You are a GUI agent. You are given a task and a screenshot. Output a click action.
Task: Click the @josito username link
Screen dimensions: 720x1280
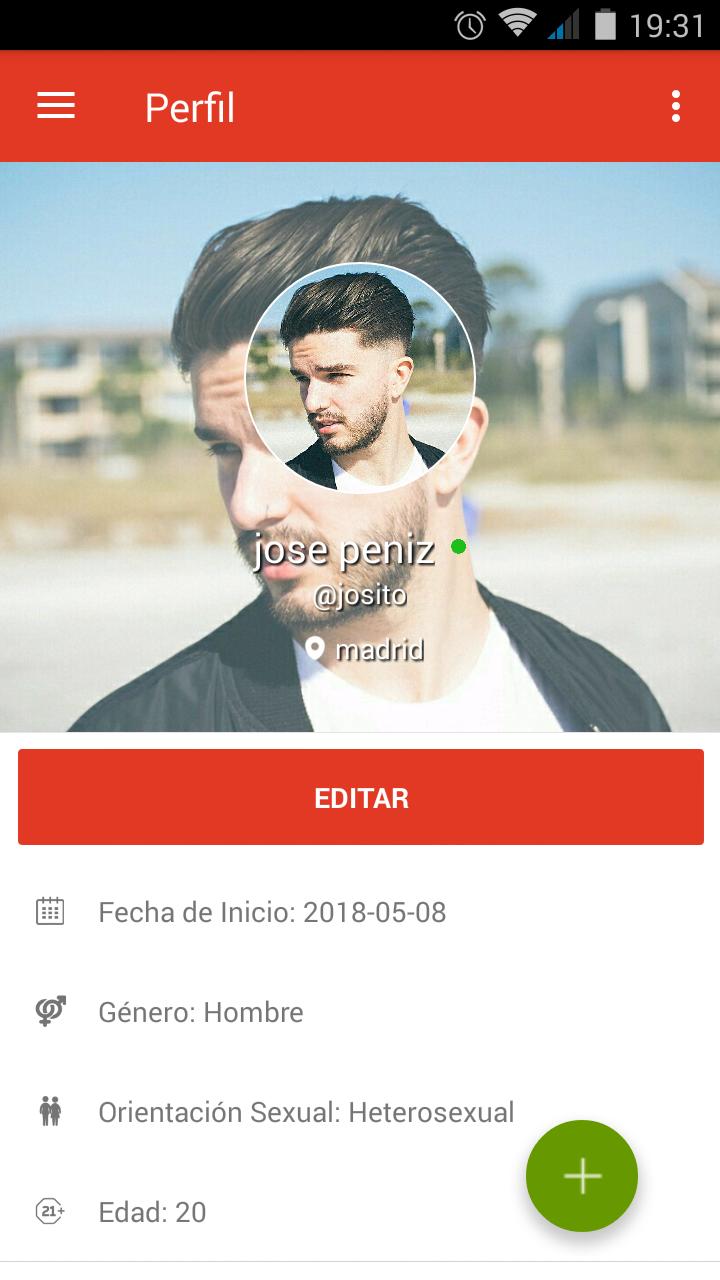tap(361, 593)
